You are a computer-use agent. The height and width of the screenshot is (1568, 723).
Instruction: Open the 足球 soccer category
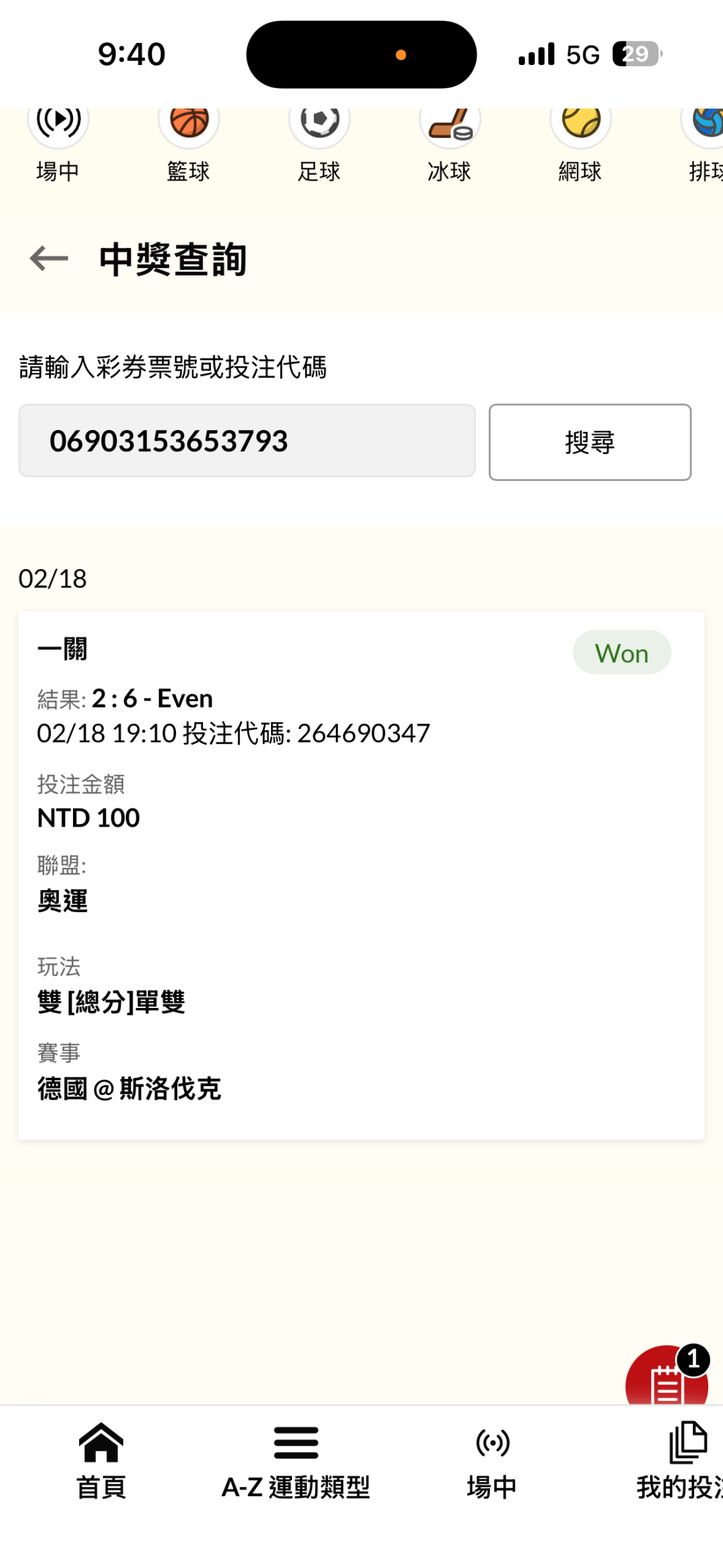319,142
